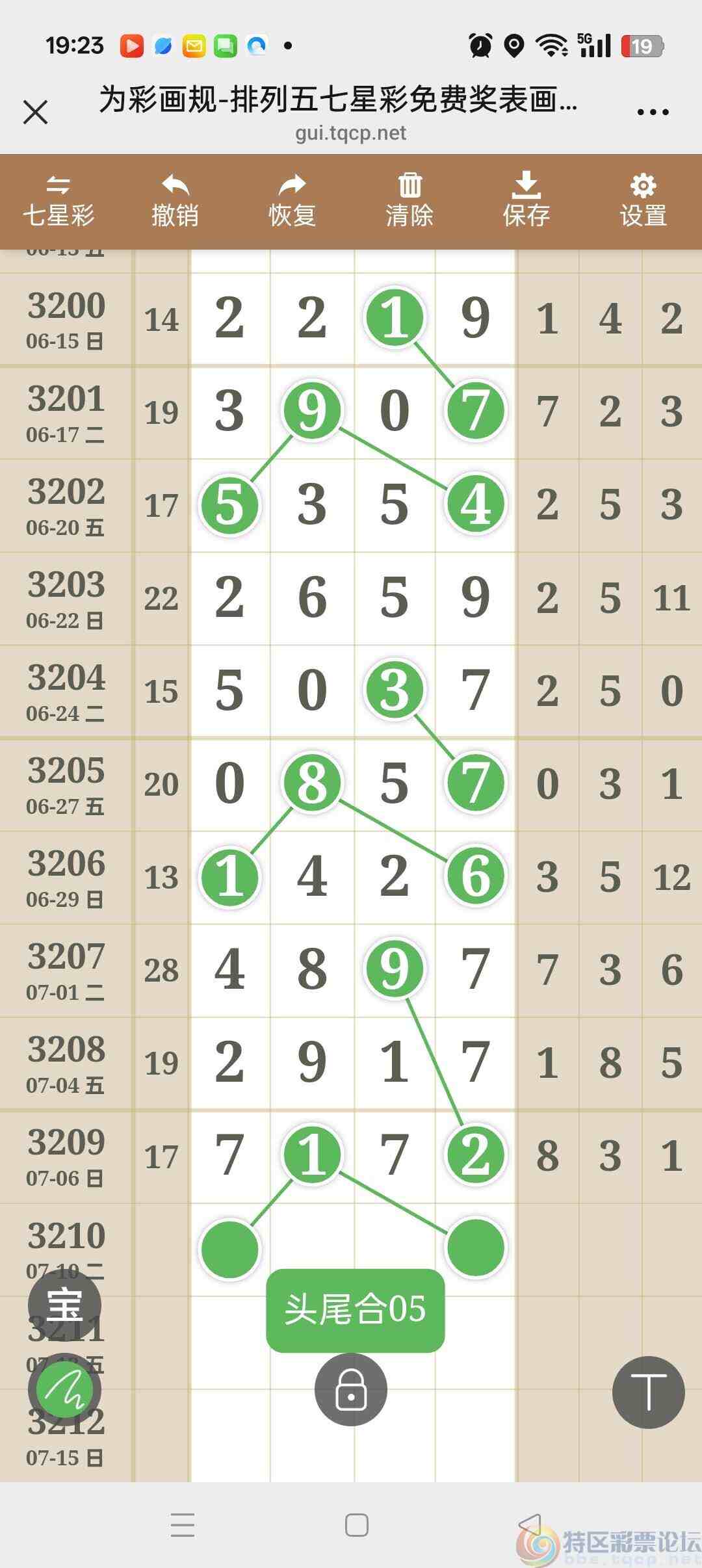Open the three-dot overflow menu

653,112
